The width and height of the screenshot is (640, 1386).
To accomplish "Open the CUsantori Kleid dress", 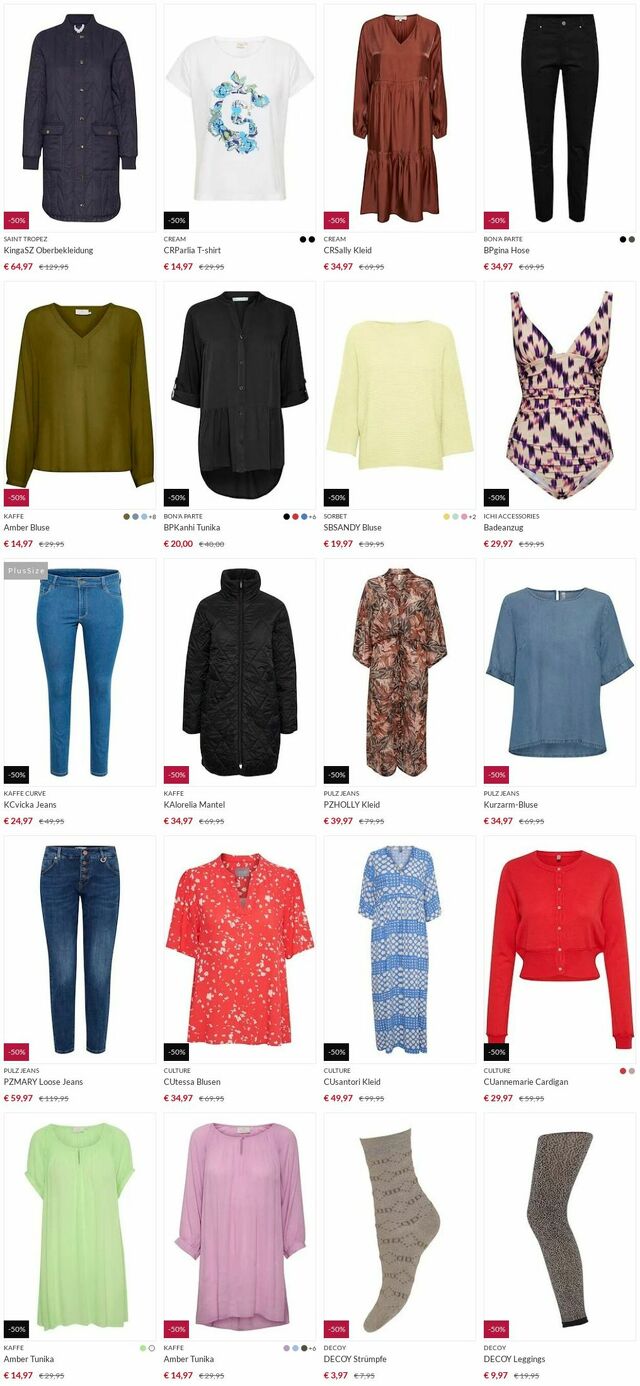I will pos(400,948).
